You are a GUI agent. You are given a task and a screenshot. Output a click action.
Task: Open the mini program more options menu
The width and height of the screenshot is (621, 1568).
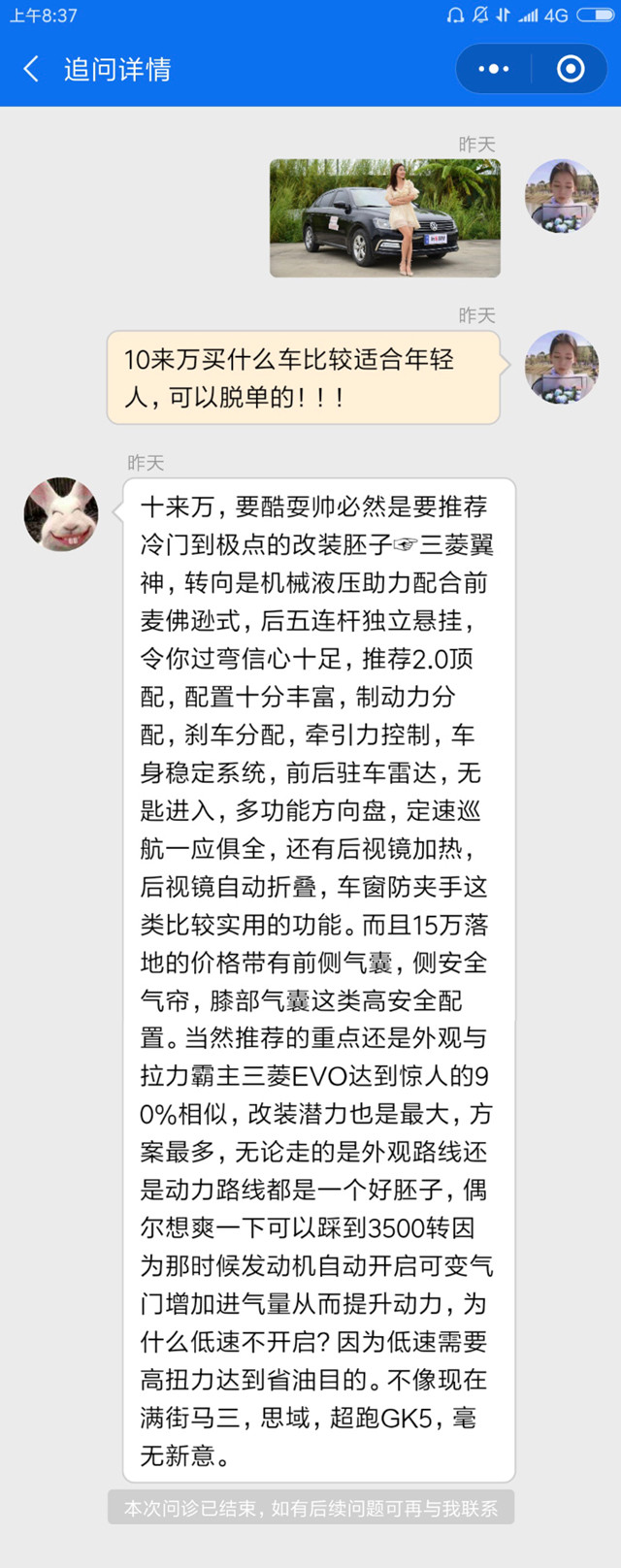(x=494, y=69)
